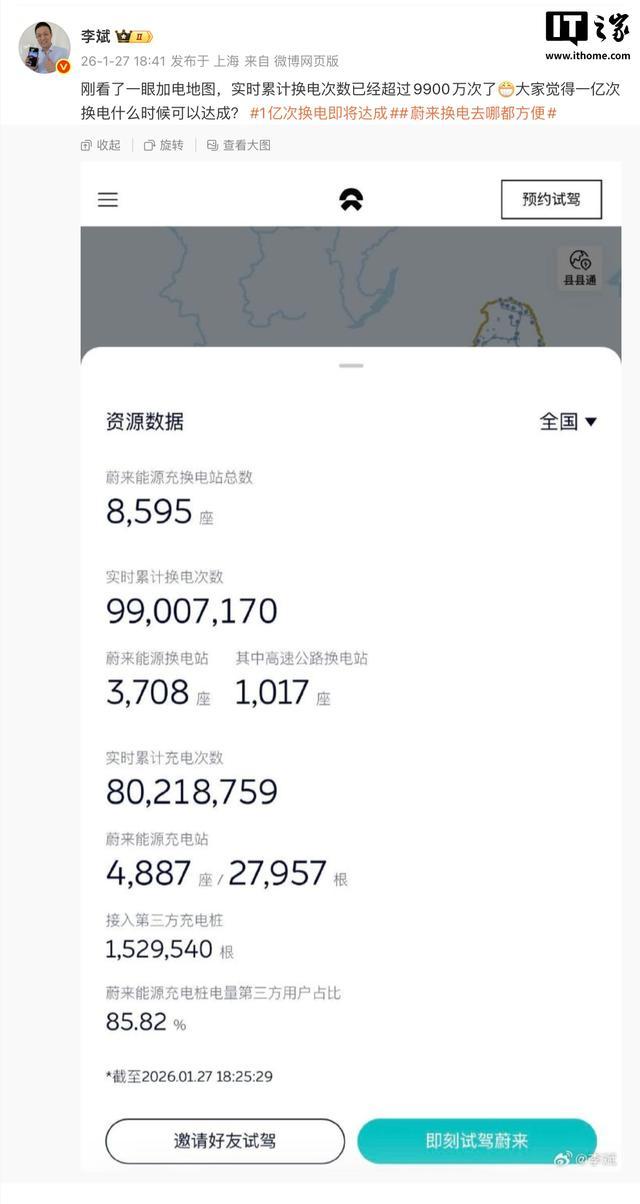The image size is (640, 1204).
Task: View the full-size image via 查看大图
Action: point(239,145)
